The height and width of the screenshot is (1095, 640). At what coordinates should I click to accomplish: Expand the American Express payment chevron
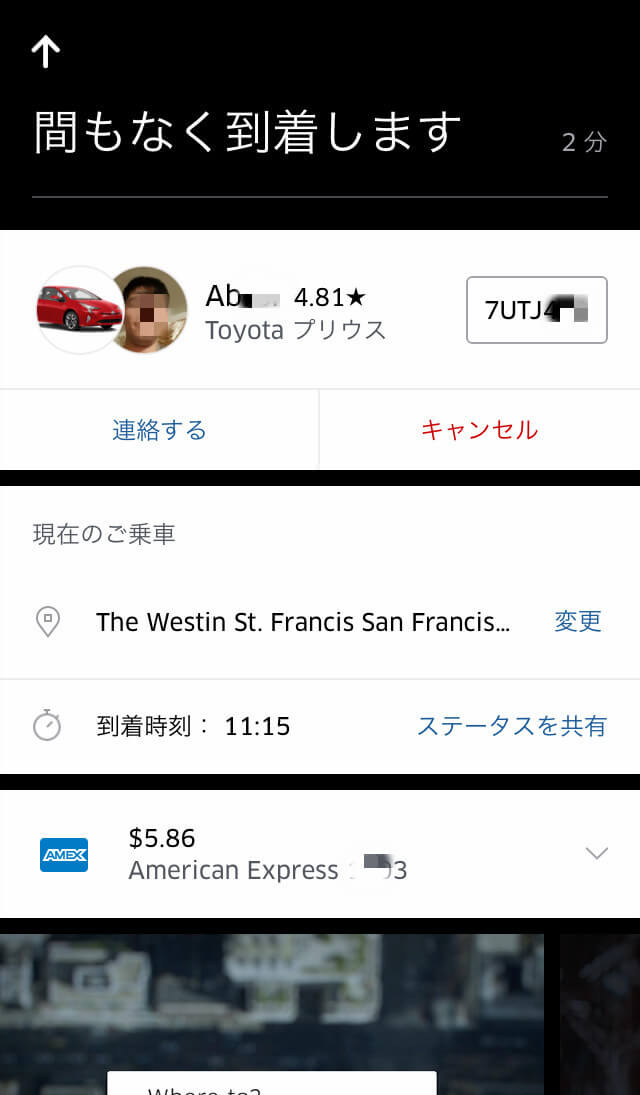pyautogui.click(x=596, y=853)
